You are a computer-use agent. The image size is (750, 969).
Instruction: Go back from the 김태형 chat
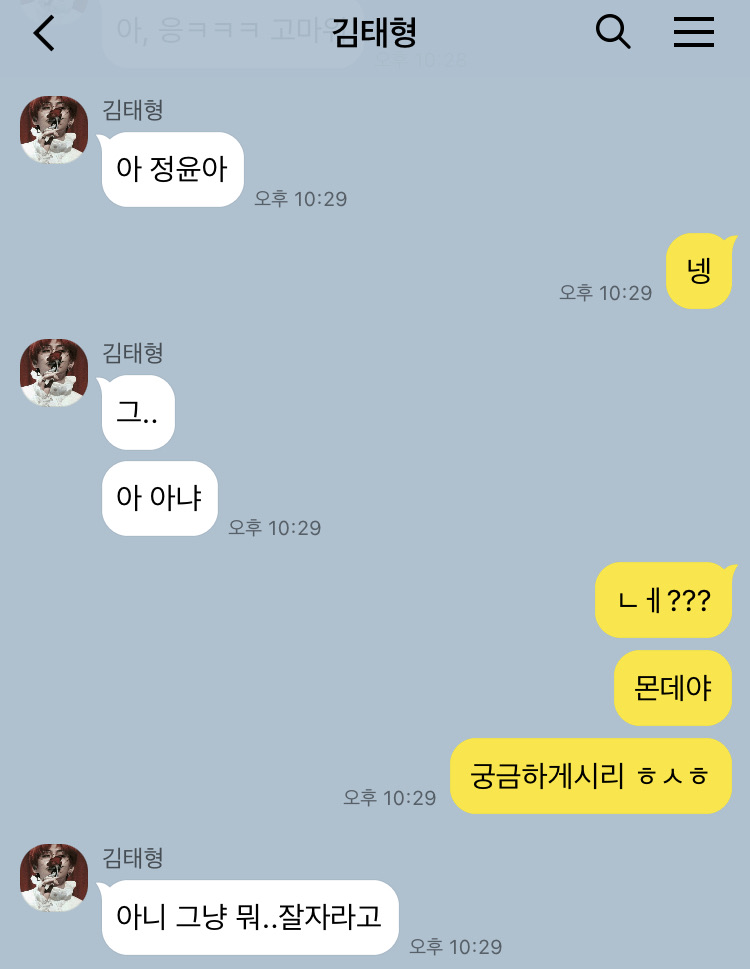point(44,33)
